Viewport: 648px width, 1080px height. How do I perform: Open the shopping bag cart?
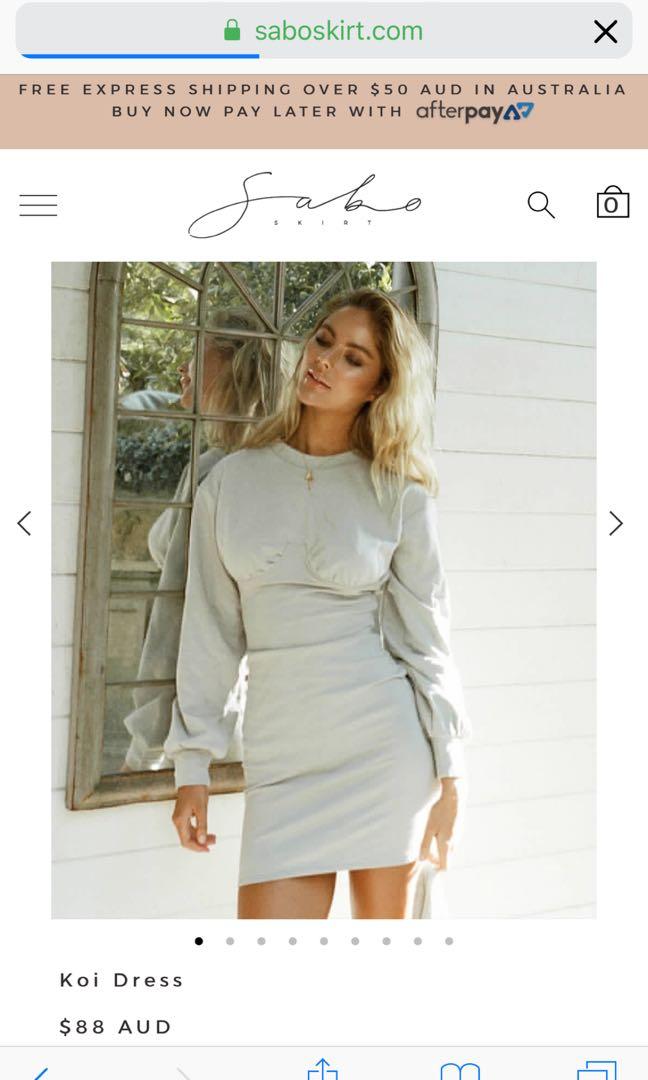pyautogui.click(x=612, y=203)
